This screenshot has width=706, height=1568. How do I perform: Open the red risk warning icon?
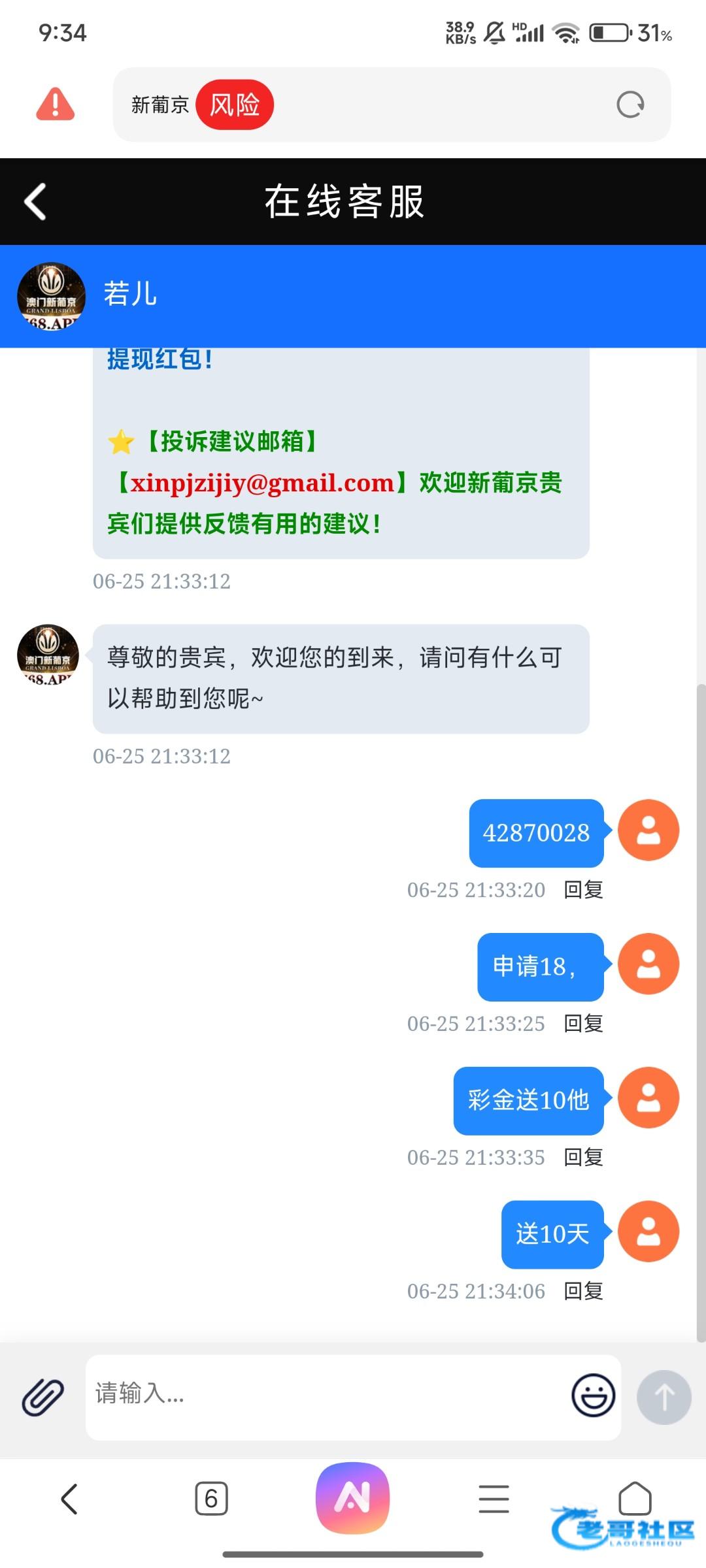[x=56, y=105]
